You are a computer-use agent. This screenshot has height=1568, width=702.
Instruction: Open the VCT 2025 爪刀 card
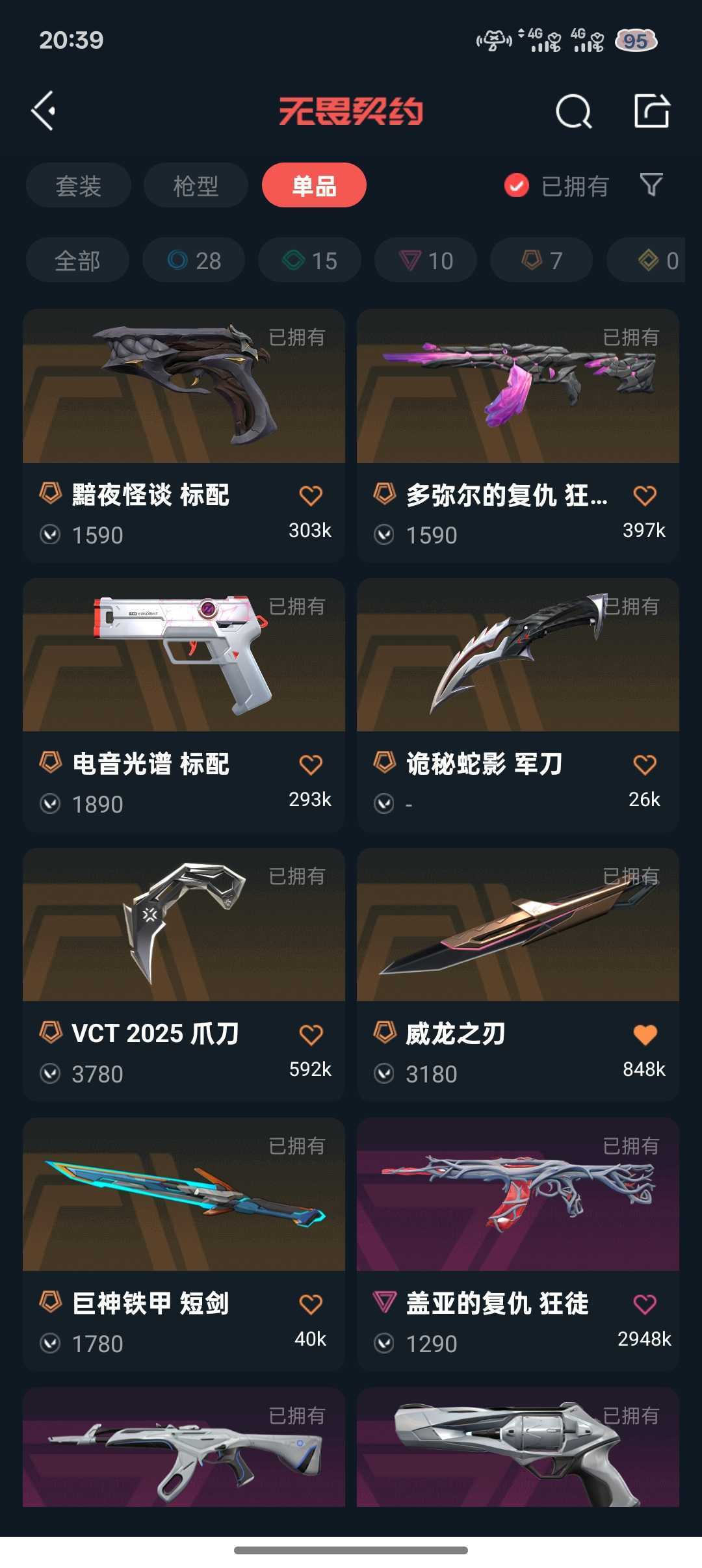(x=184, y=974)
